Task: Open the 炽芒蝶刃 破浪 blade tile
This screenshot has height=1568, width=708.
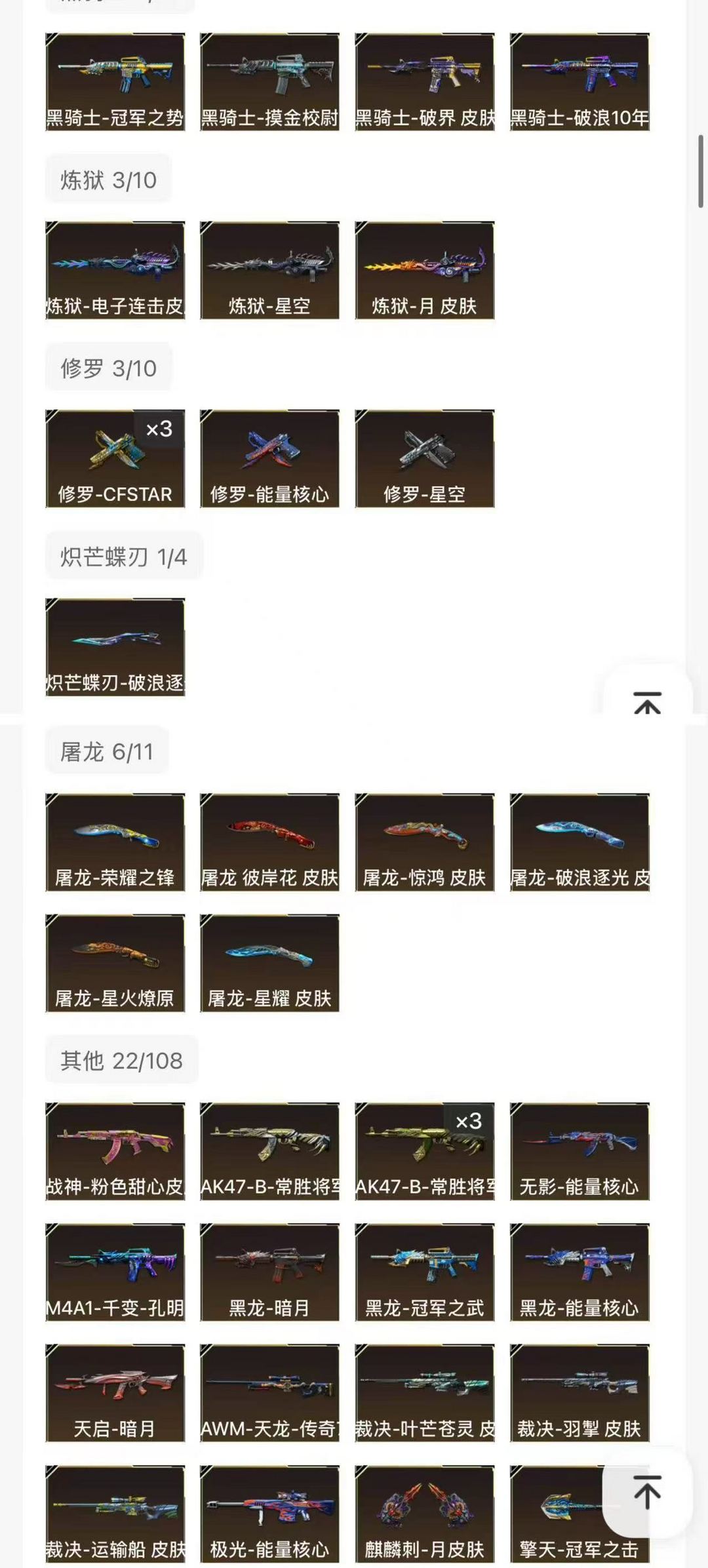Action: coord(115,646)
